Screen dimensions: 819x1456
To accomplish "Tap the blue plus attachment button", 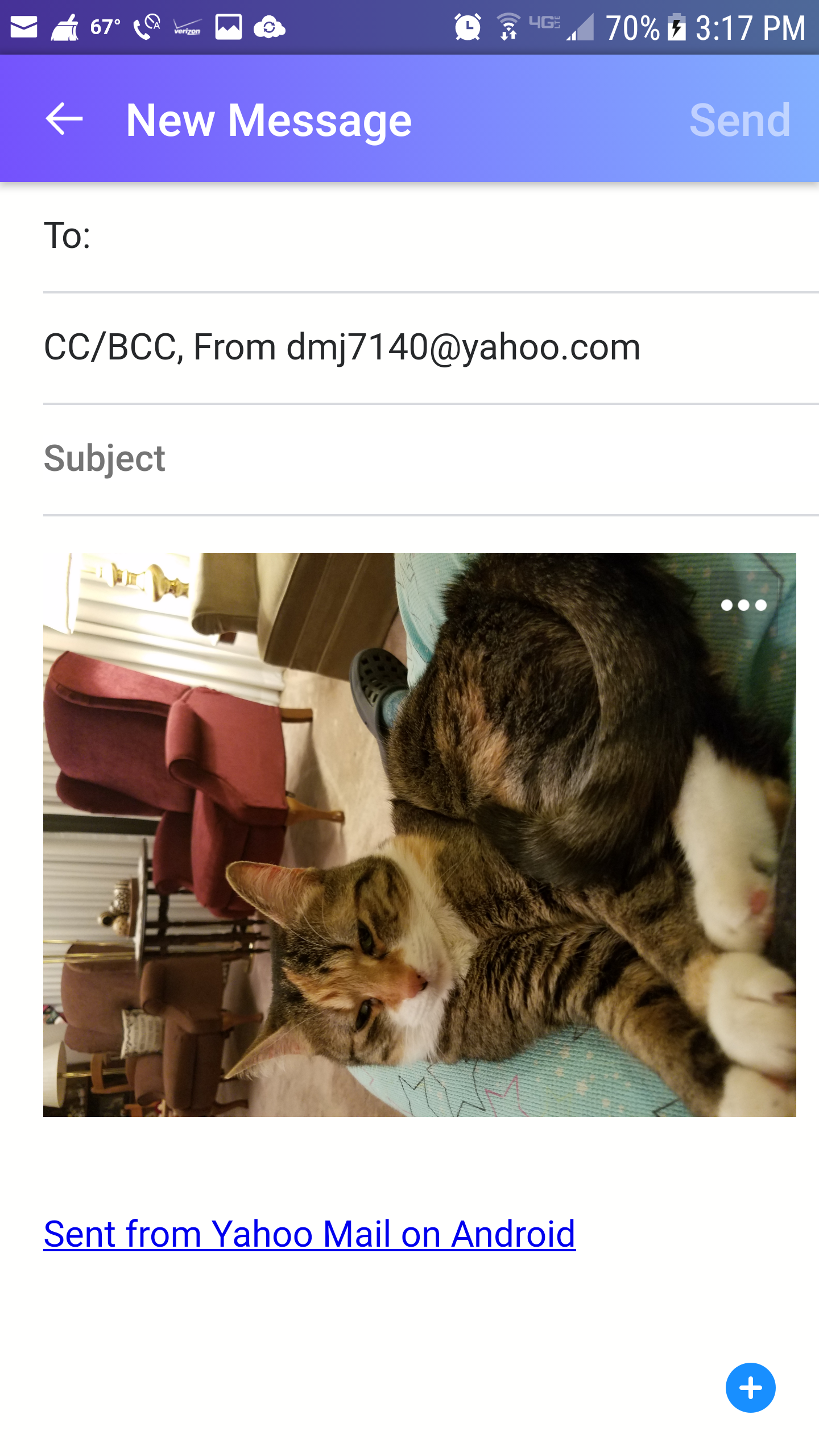I will (750, 1388).
